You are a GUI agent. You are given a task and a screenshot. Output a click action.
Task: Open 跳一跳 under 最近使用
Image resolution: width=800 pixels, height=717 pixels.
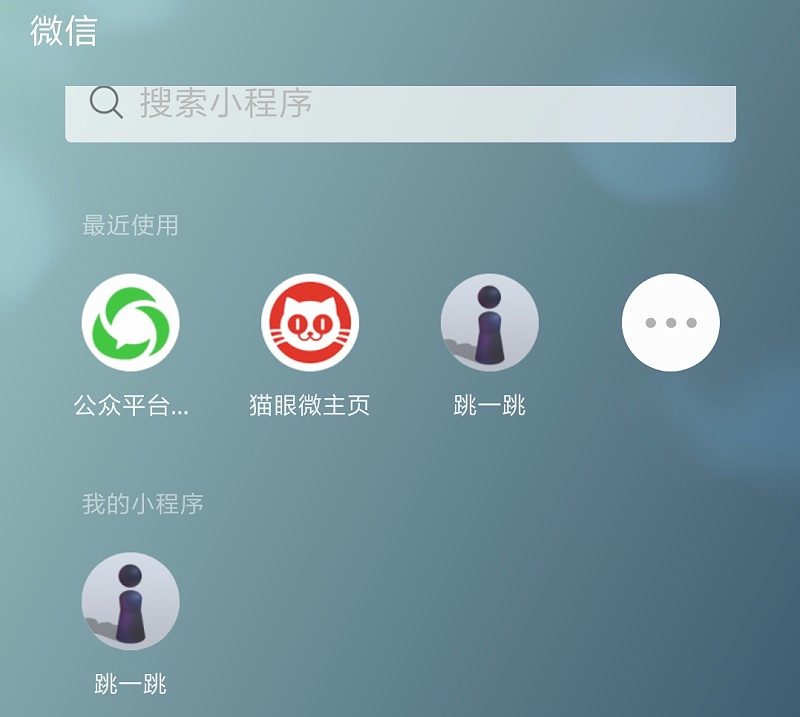click(x=490, y=323)
